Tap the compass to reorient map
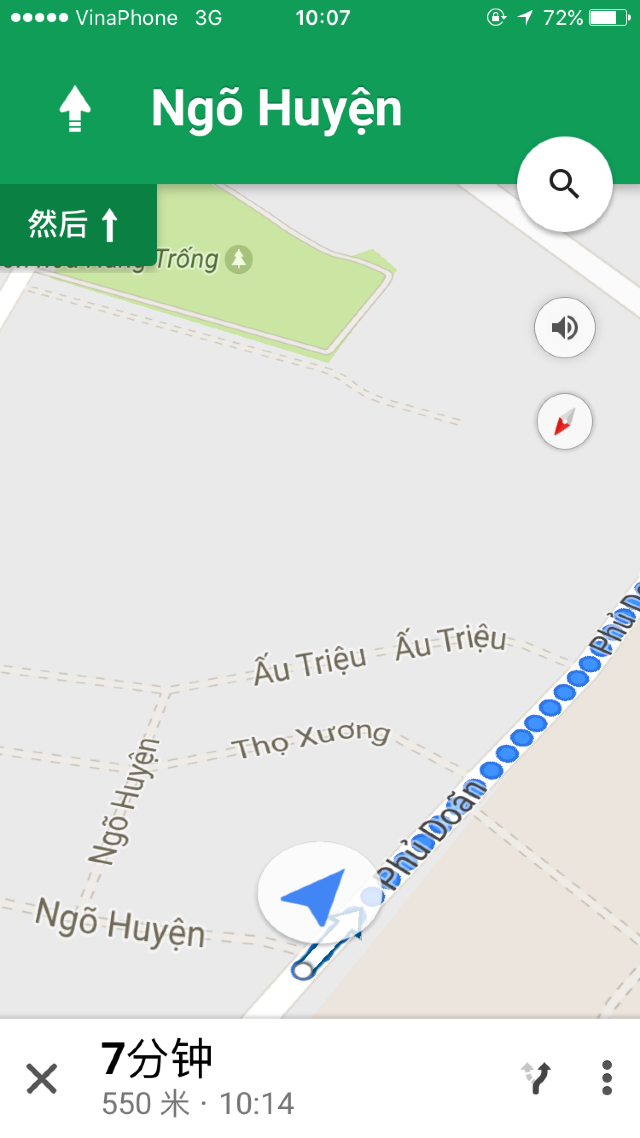This screenshot has height=1138, width=640. (x=565, y=422)
